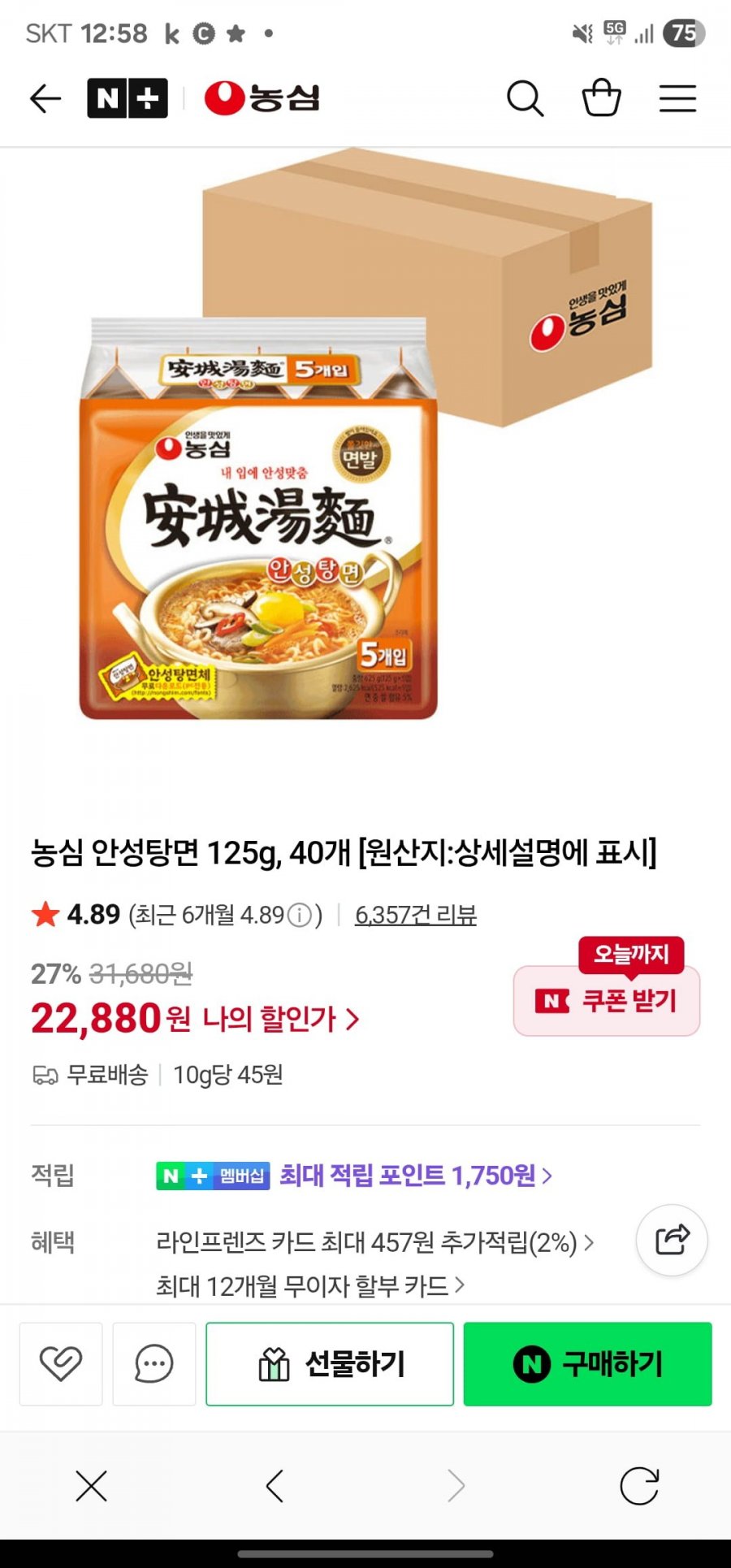Open the 6,357건 리뷰 link
Viewport: 731px width, 1568px height.
[416, 916]
